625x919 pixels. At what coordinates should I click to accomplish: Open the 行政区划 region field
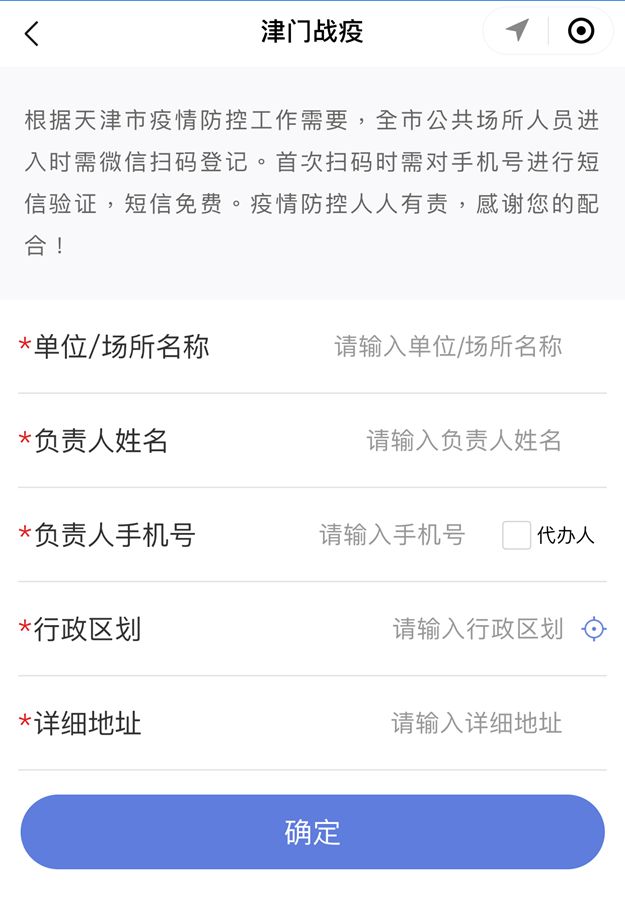(478, 629)
